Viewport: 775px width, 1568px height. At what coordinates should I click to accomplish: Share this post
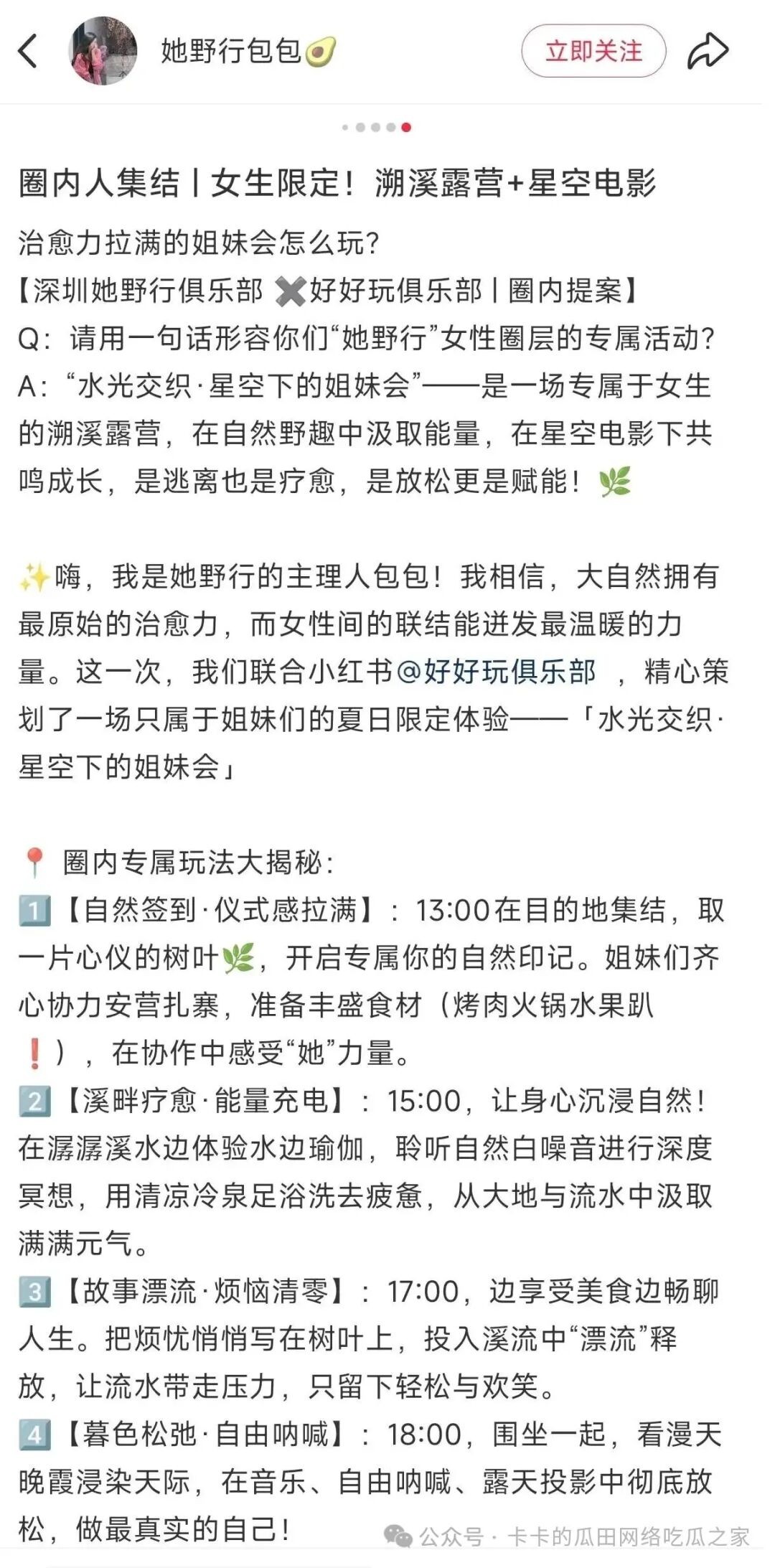point(708,51)
